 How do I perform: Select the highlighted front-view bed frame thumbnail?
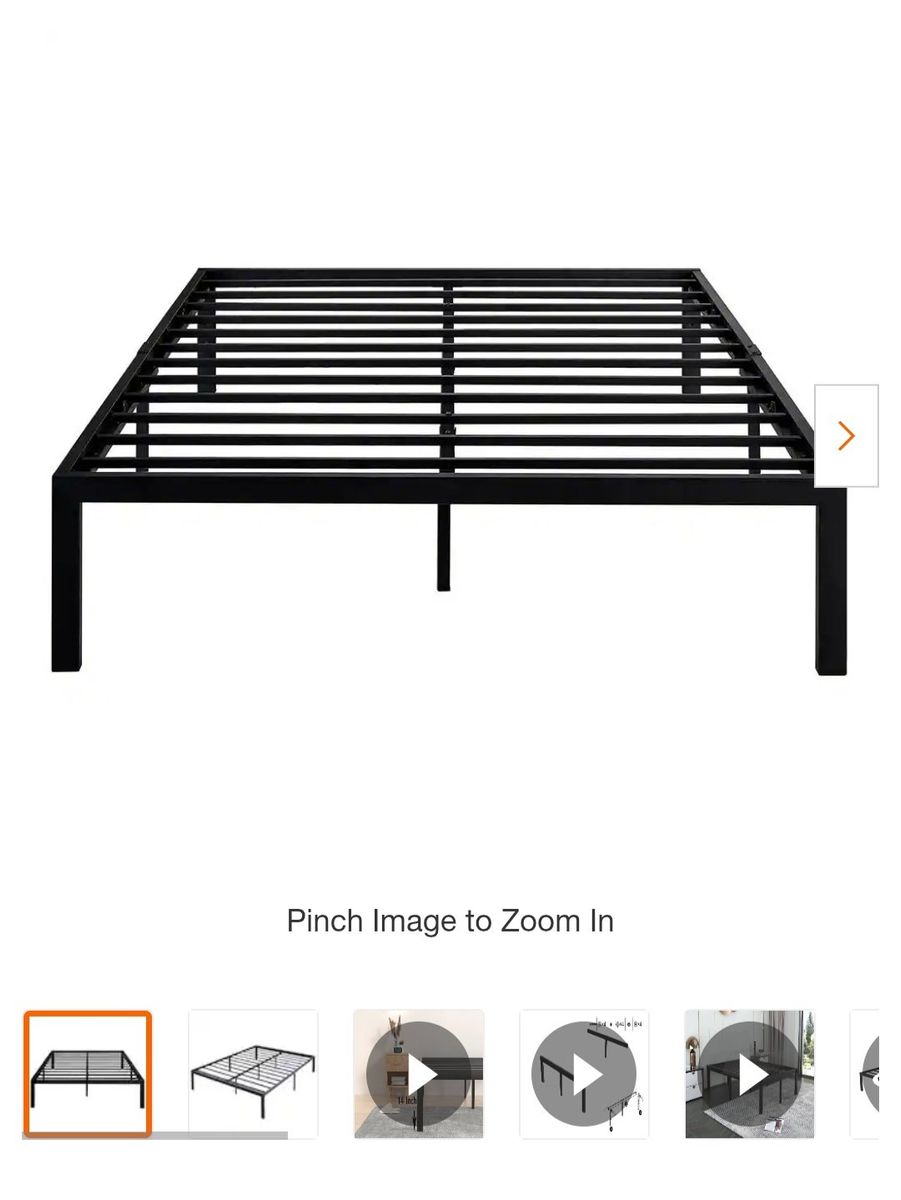pos(88,1074)
